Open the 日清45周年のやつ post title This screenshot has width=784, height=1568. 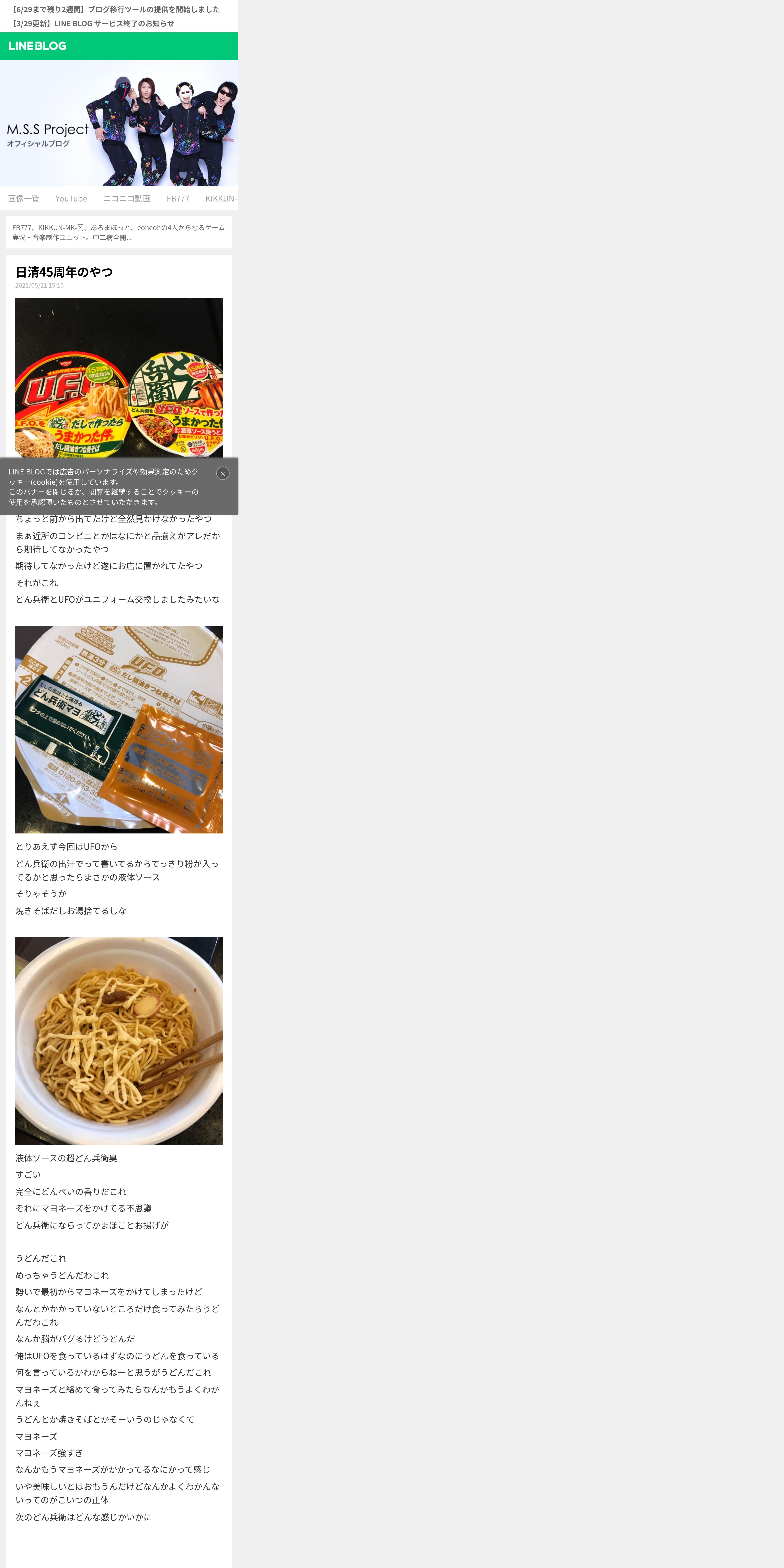(x=64, y=272)
